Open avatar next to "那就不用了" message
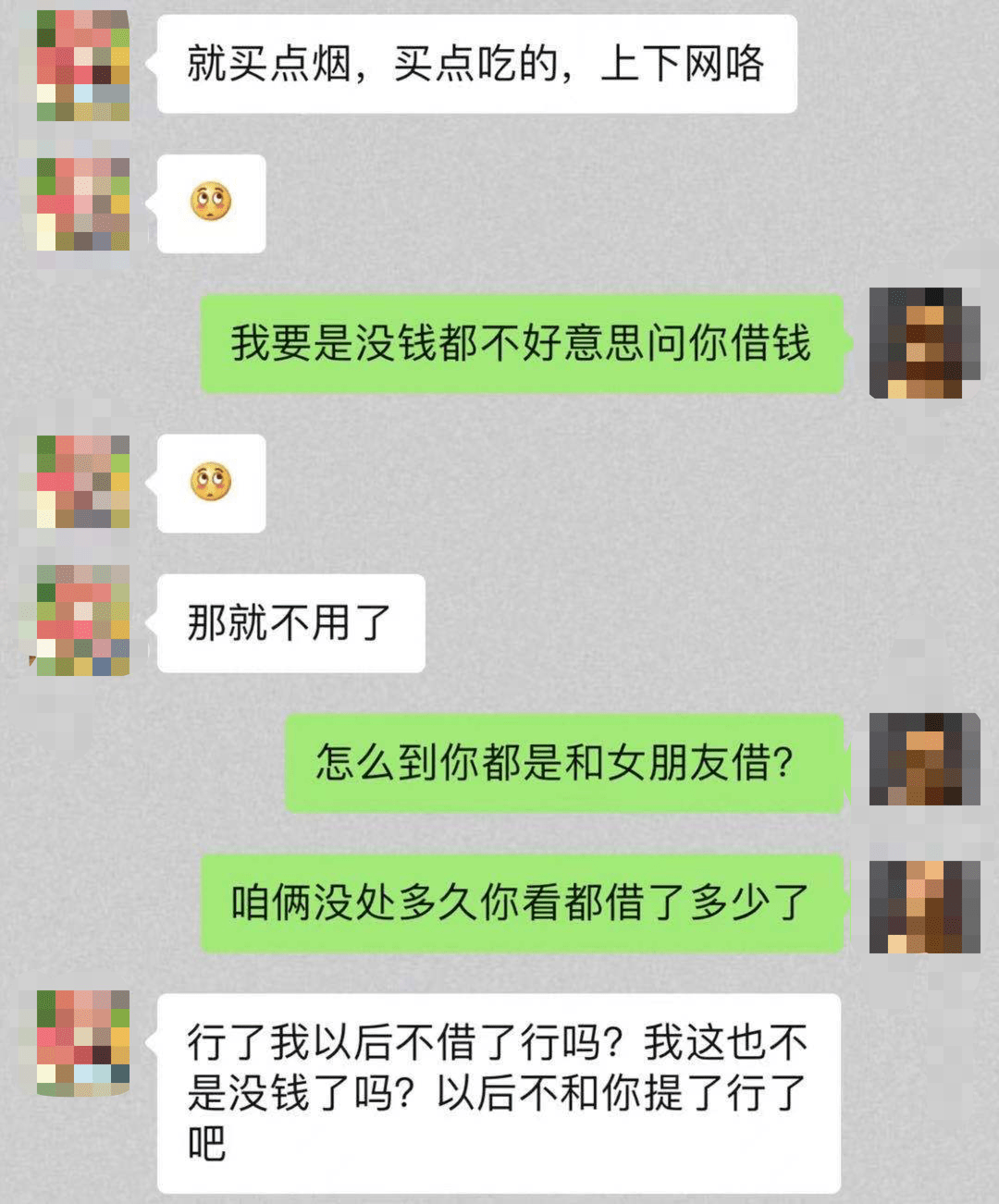Screen dimensions: 999x1204 [x=82, y=620]
